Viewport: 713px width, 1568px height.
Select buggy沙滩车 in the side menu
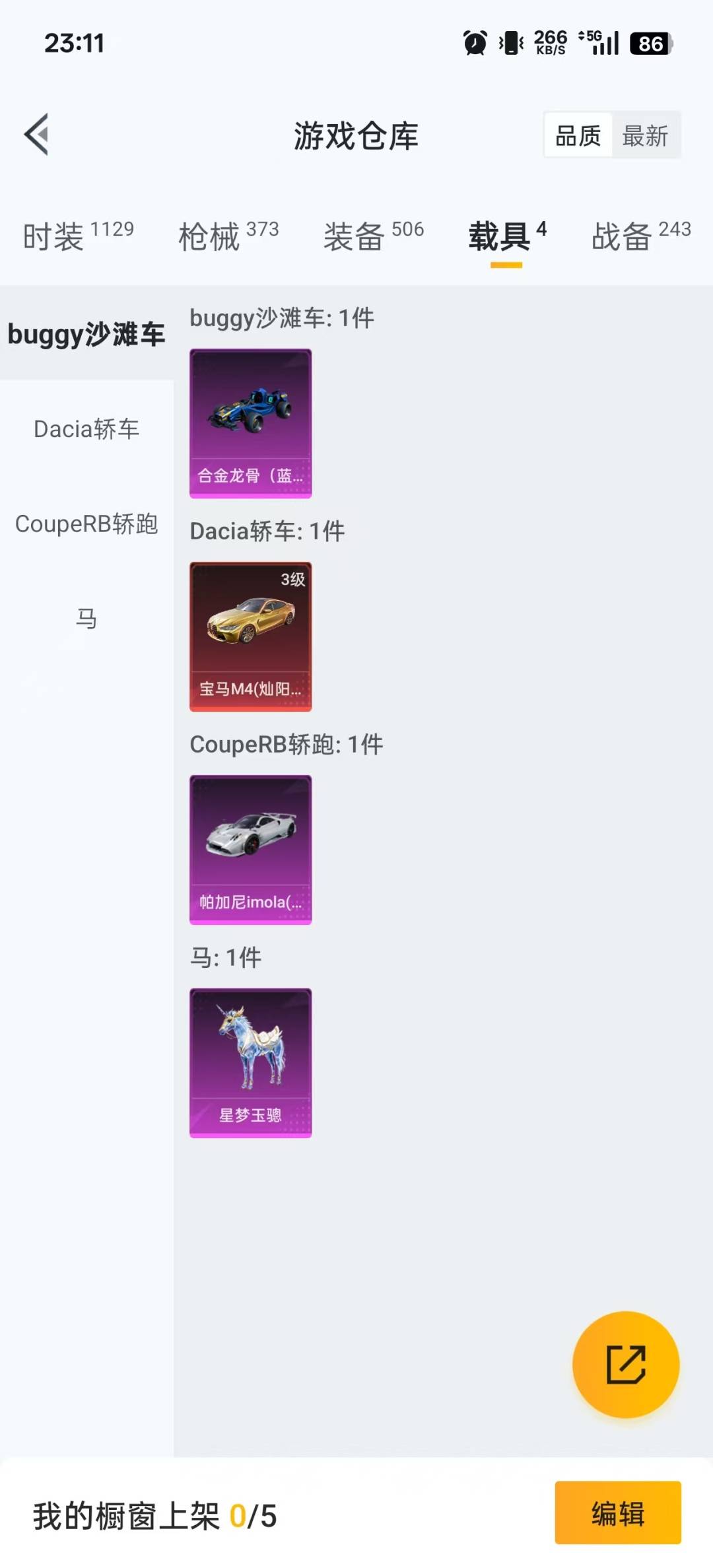(x=86, y=334)
